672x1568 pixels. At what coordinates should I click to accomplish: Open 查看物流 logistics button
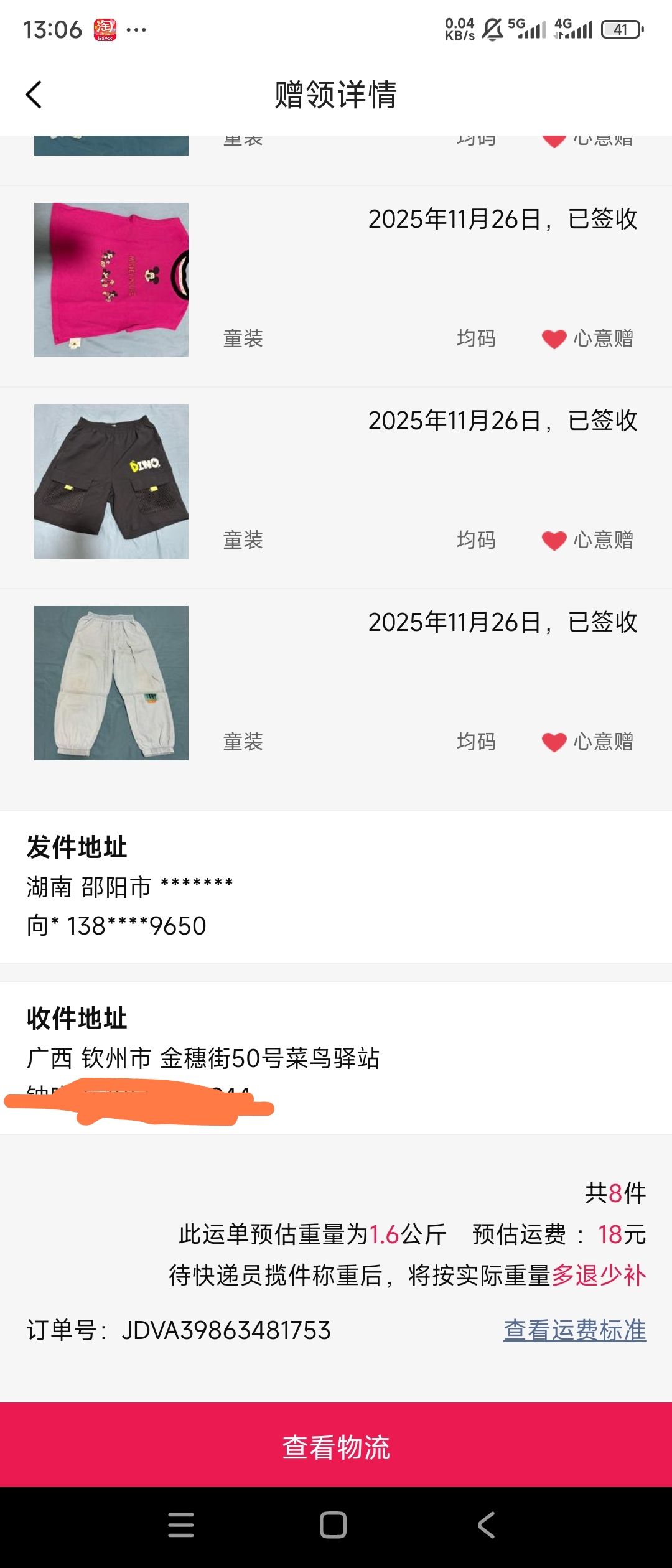[x=336, y=1447]
